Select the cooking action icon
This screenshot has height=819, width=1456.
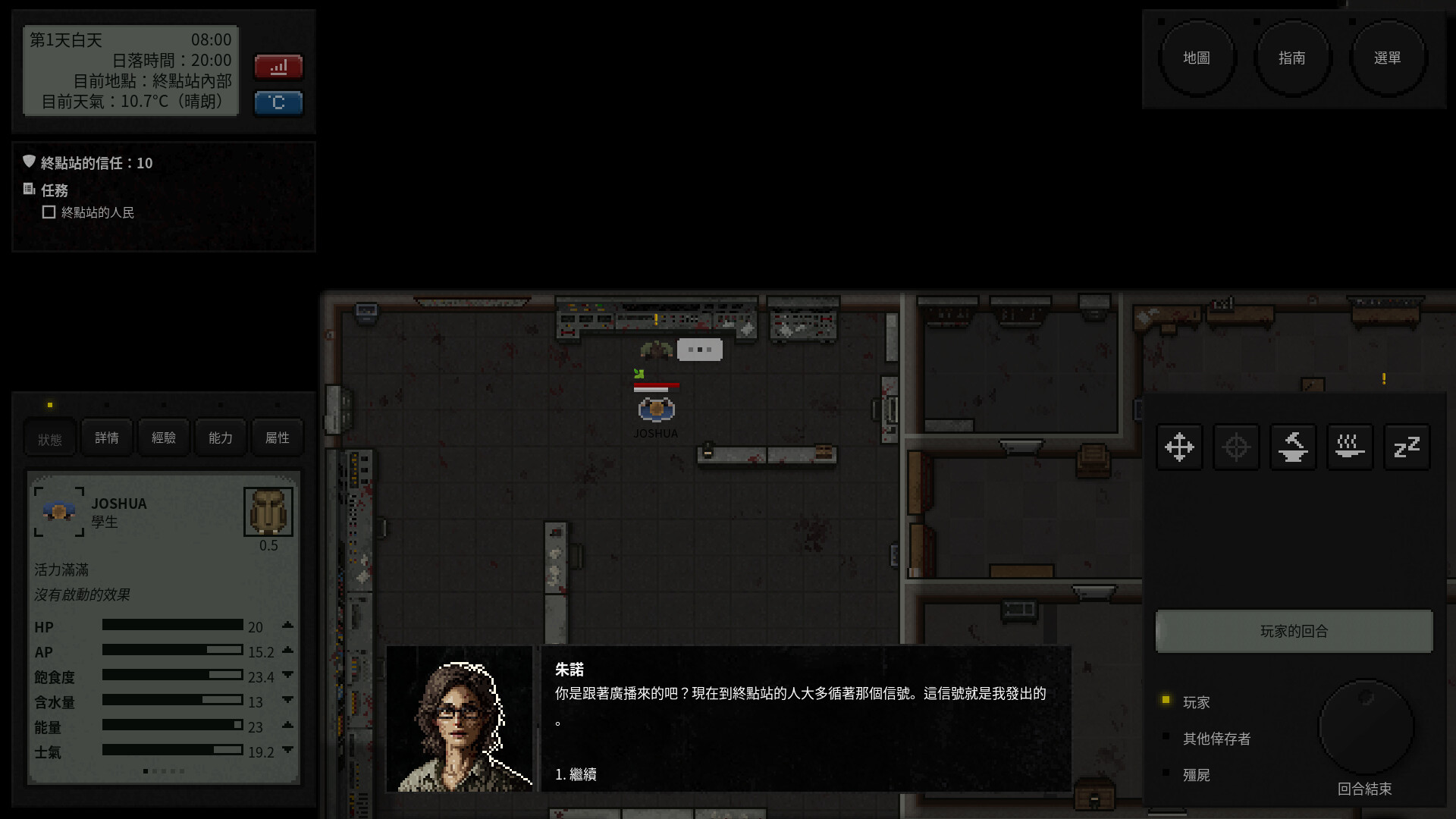(x=1350, y=447)
